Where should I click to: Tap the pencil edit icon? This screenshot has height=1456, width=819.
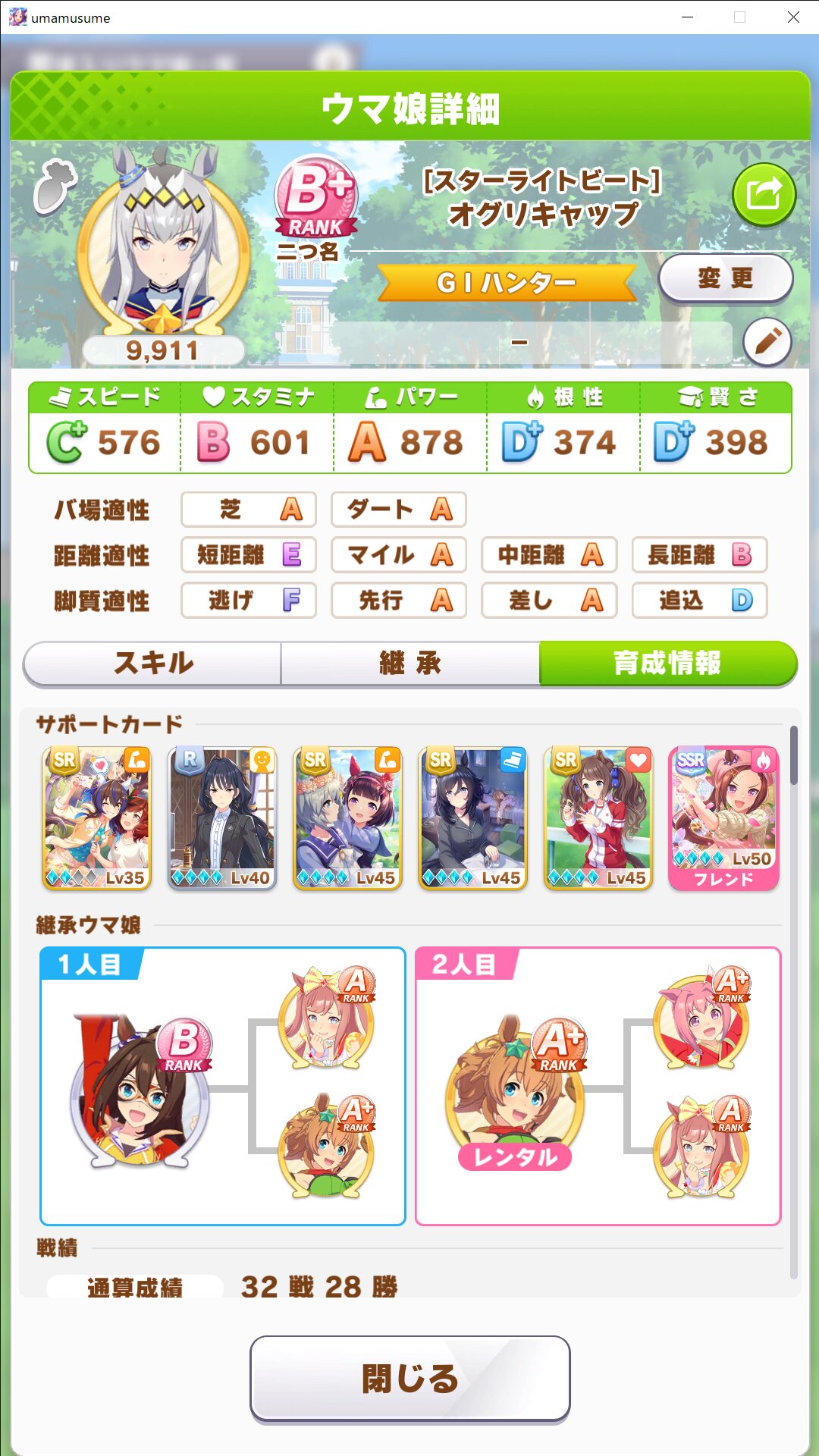767,342
